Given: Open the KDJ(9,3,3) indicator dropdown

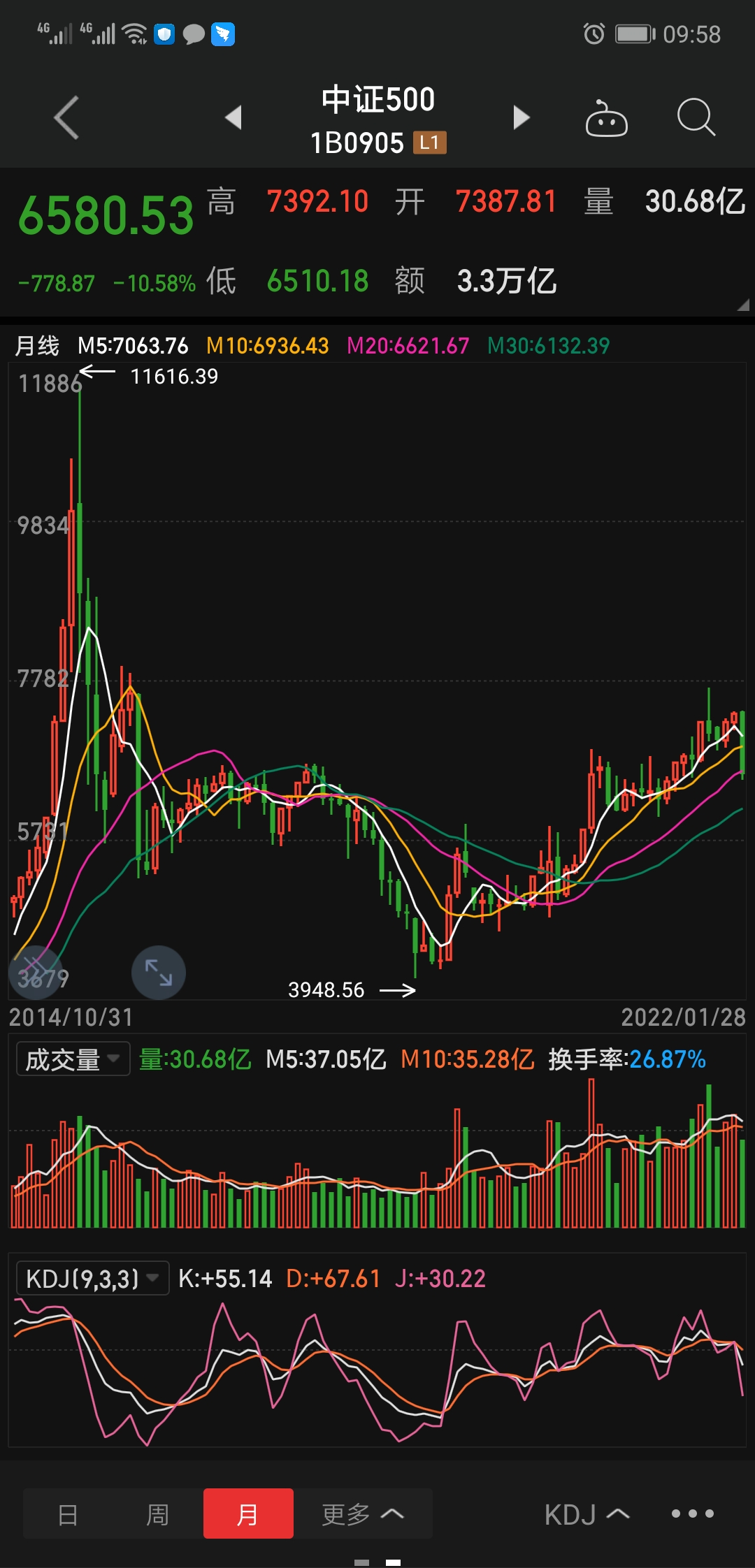Looking at the screenshot, I should 92,1278.
